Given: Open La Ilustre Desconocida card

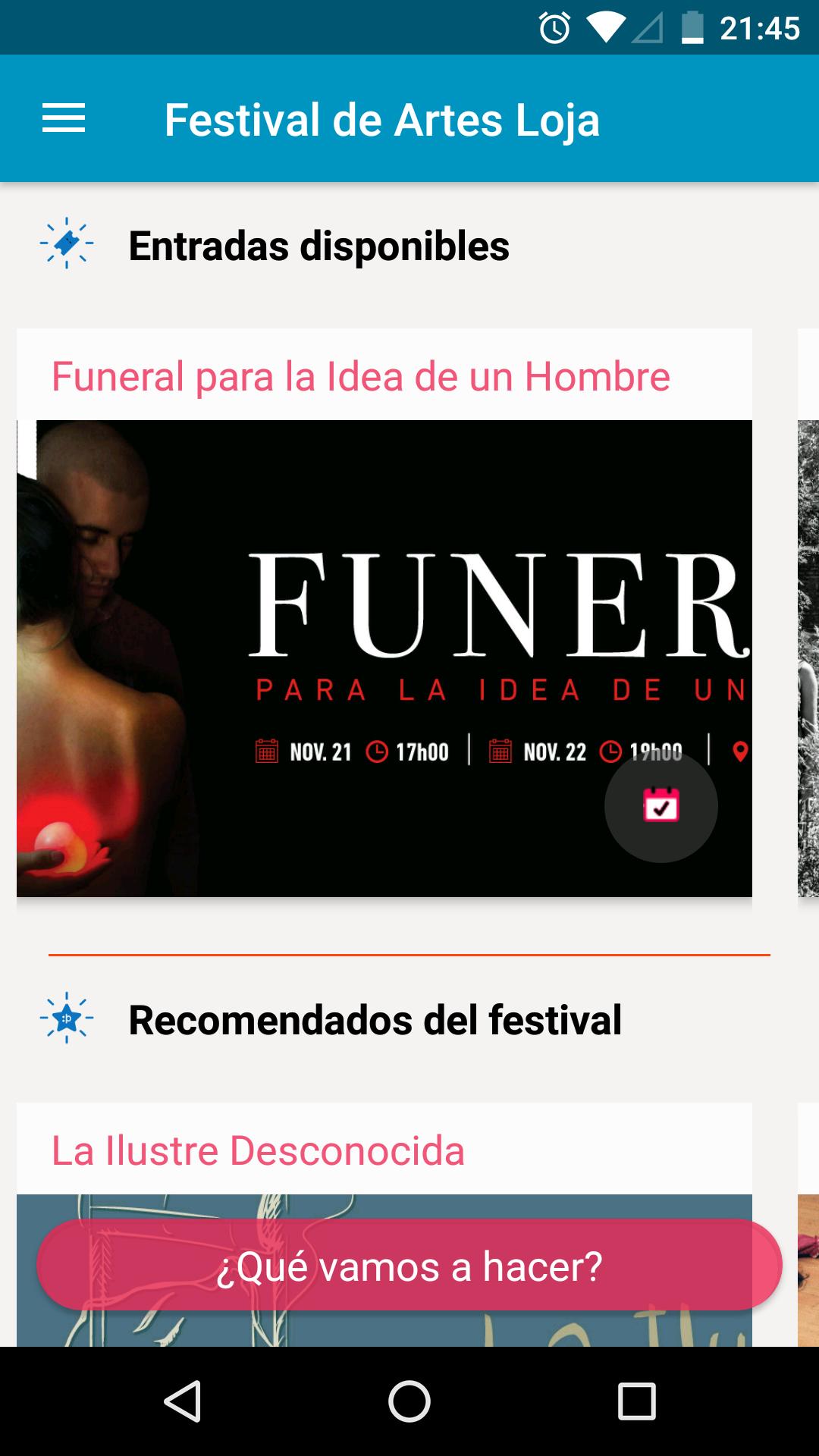Looking at the screenshot, I should 258,1150.
